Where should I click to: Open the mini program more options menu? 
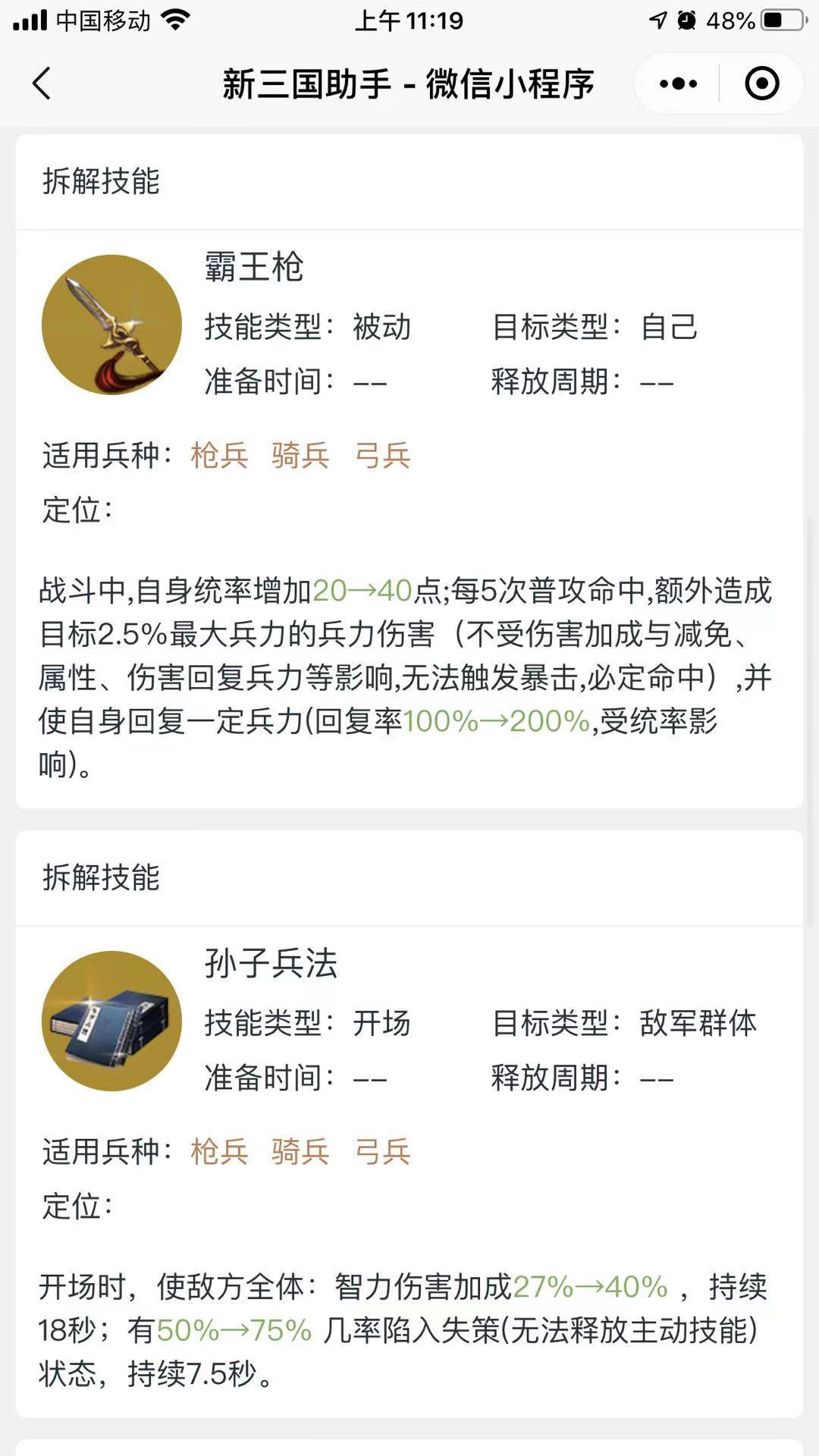(677, 83)
